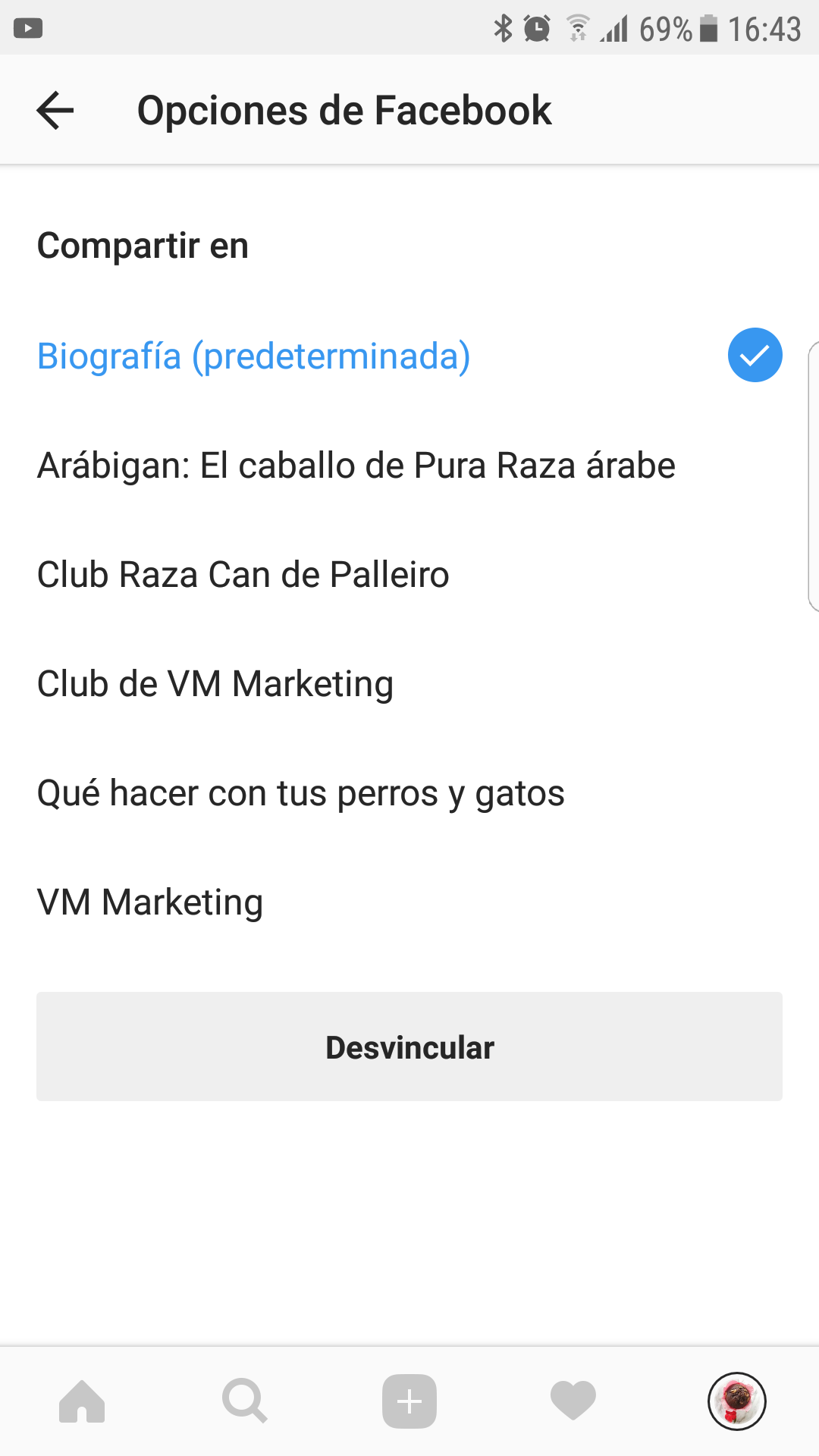
Task: Tap the Desvincular button
Action: point(409,1046)
